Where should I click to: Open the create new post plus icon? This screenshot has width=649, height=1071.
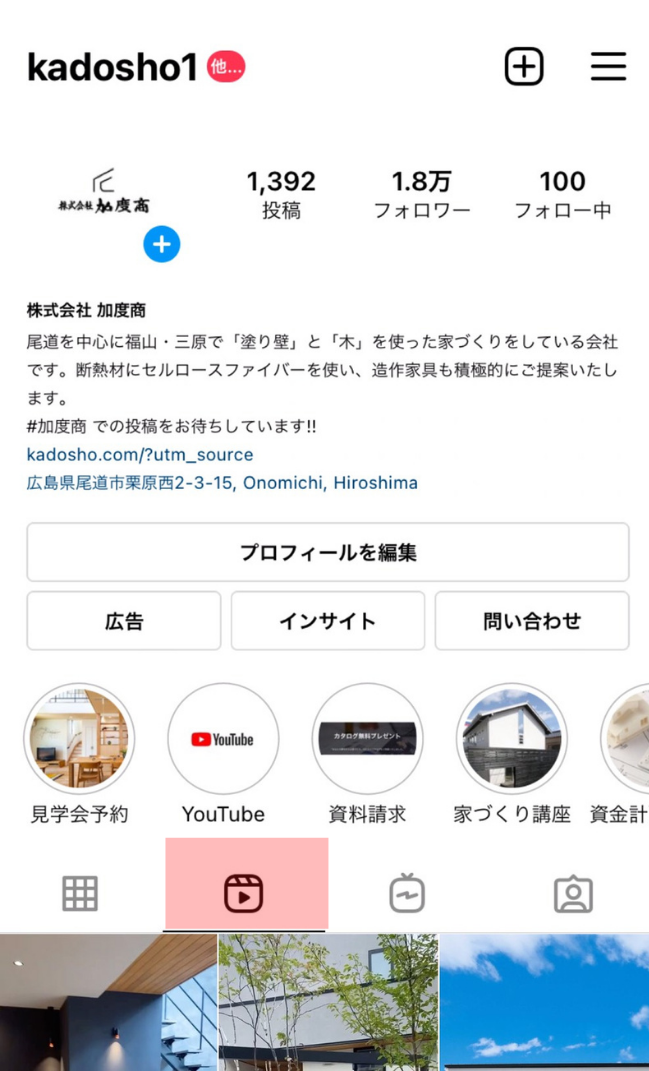pos(524,66)
